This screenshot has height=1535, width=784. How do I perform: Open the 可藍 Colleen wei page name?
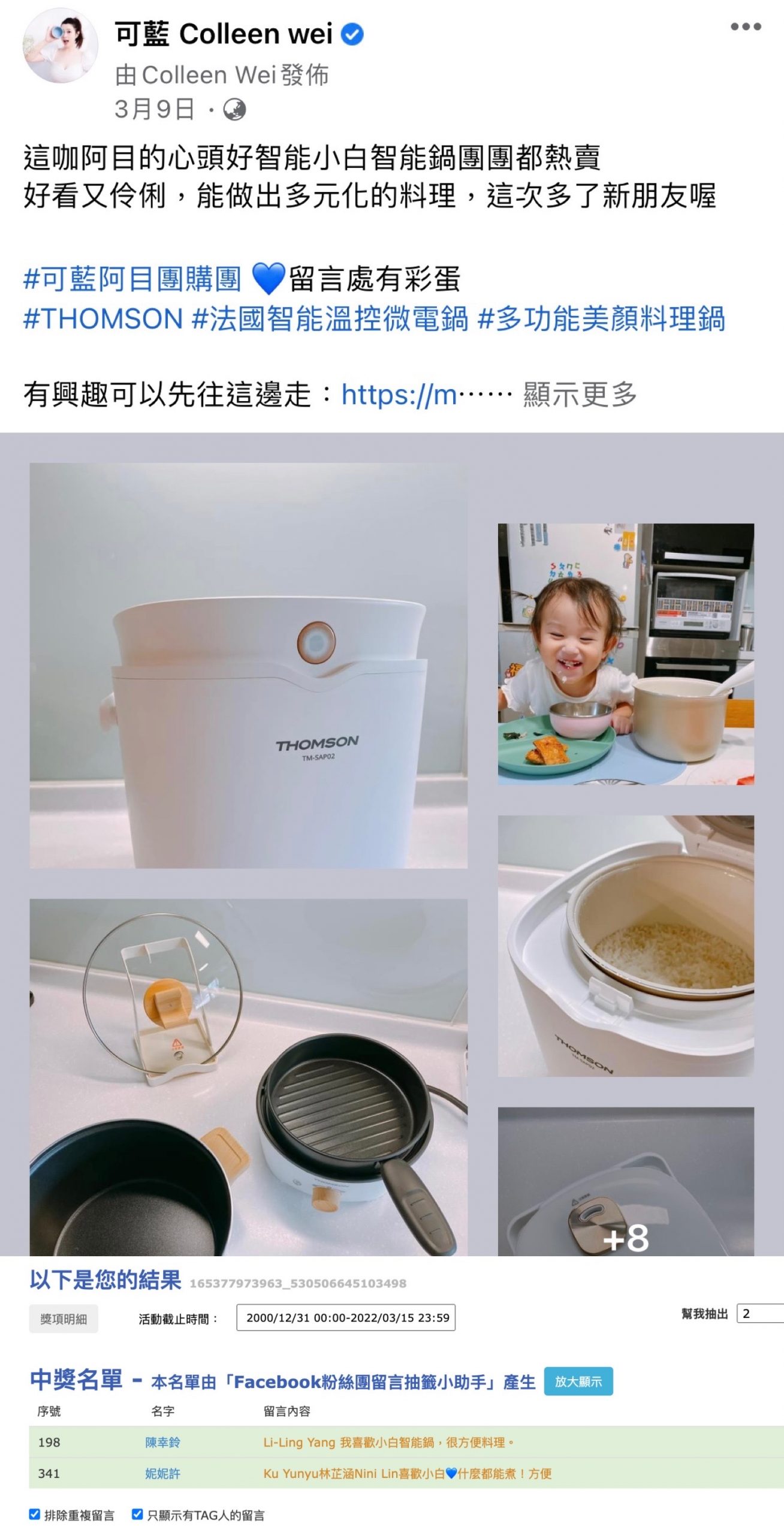coord(223,34)
